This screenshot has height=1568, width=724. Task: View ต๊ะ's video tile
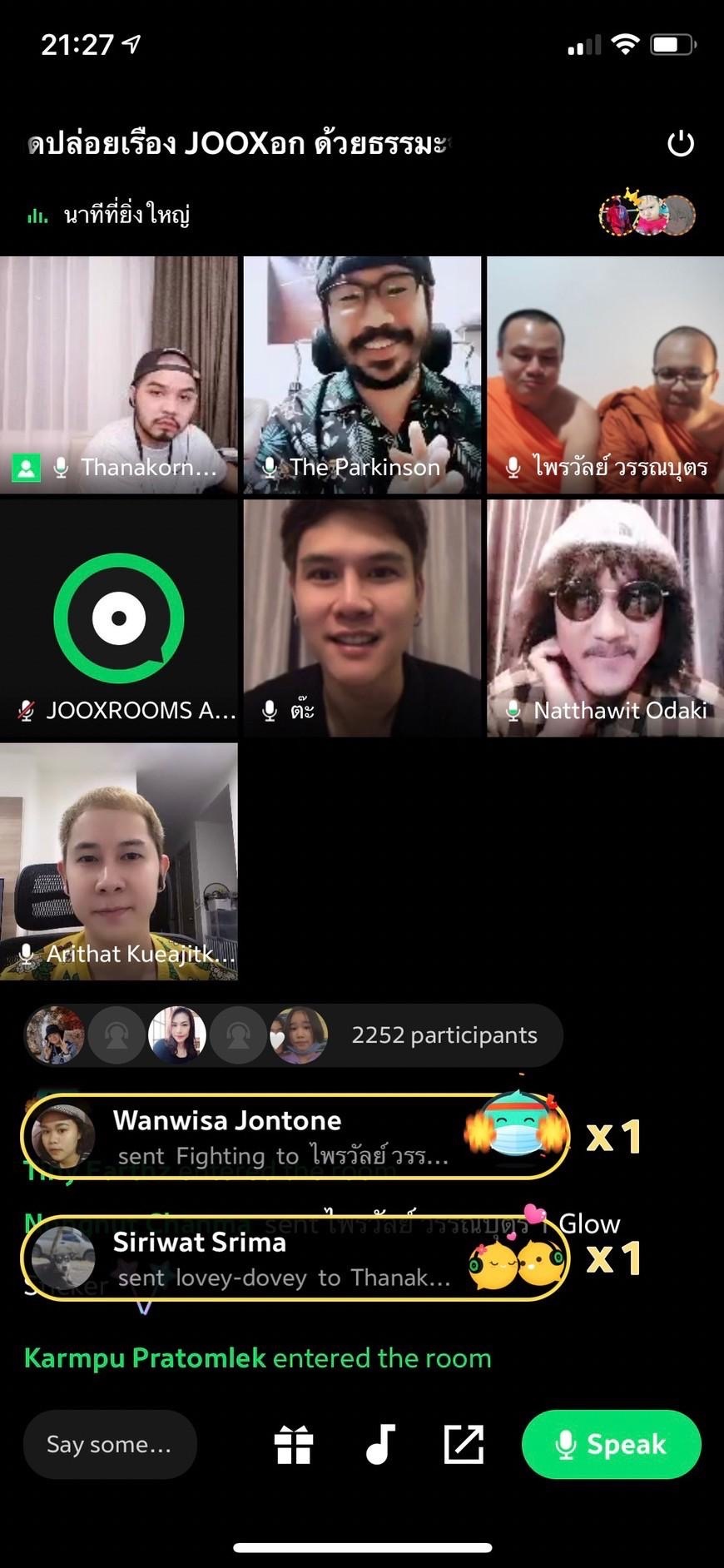pos(362,618)
